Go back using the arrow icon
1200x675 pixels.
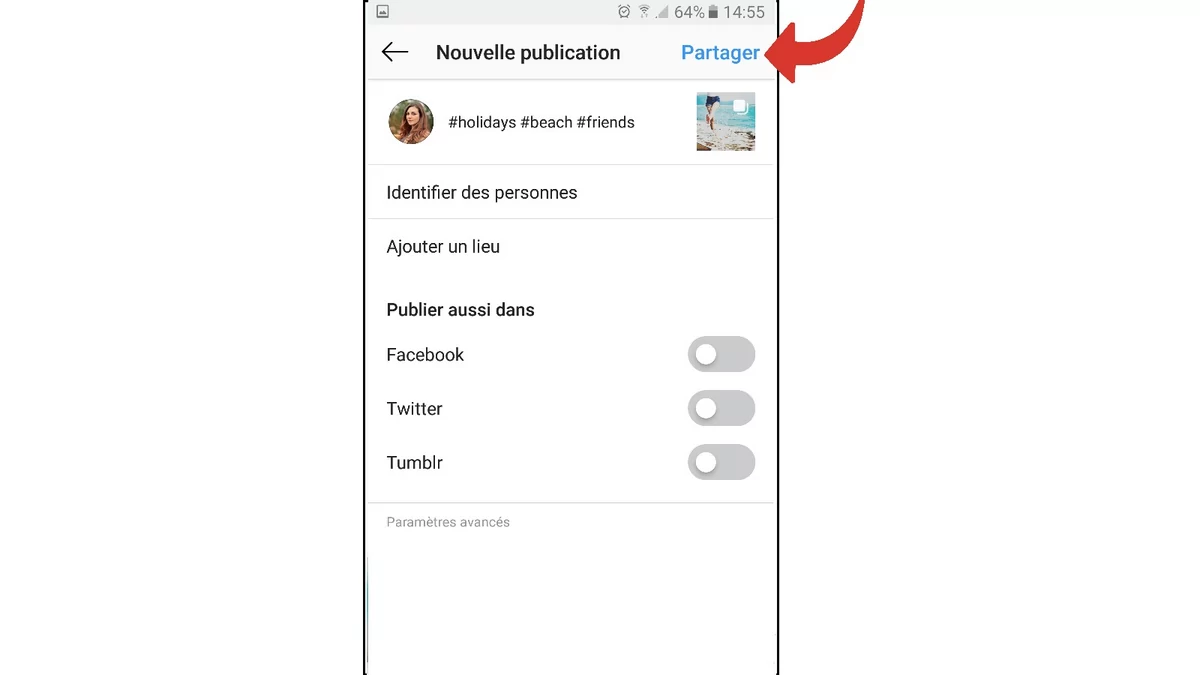pyautogui.click(x=395, y=52)
